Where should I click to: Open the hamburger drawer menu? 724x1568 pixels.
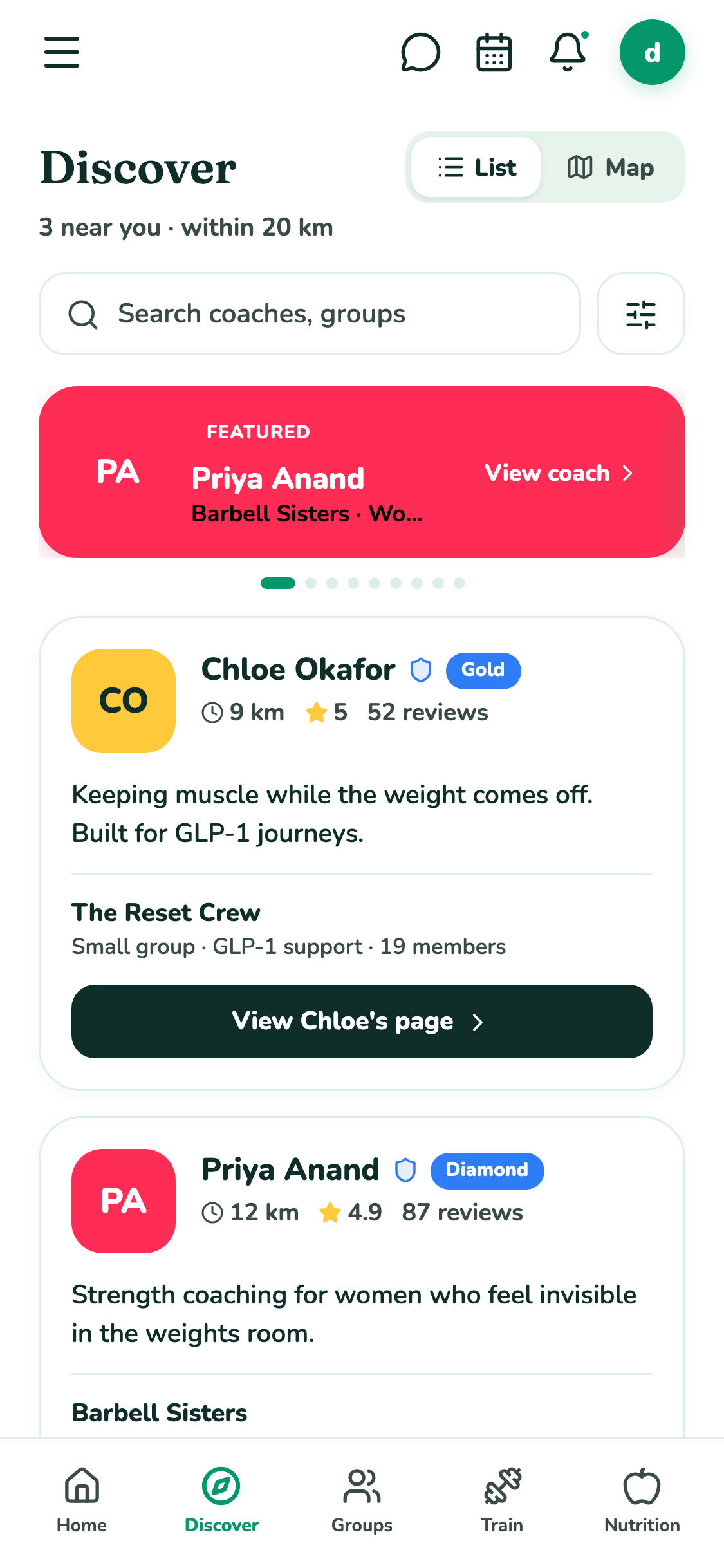(x=62, y=52)
